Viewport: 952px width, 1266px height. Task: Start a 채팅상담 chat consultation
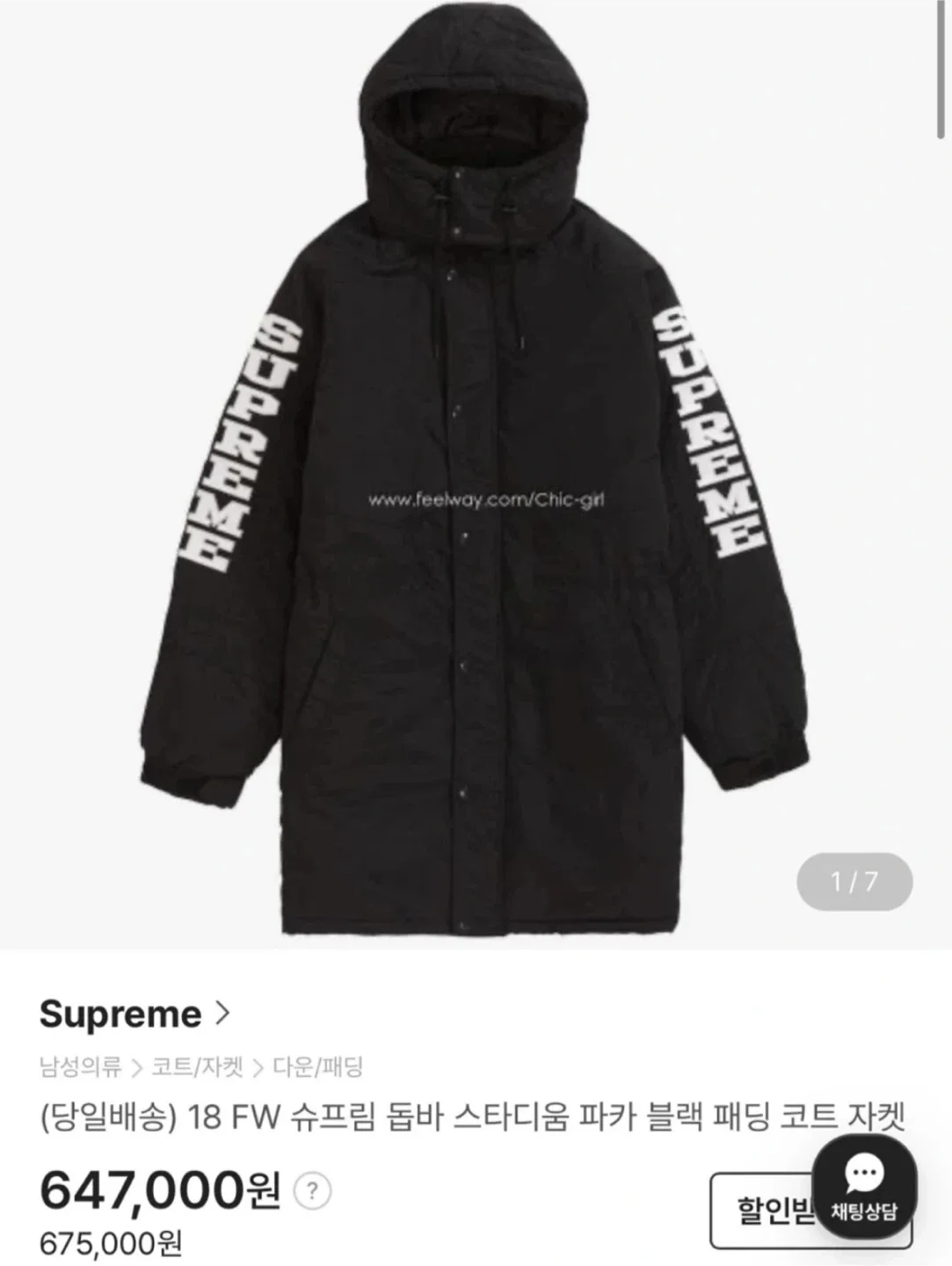tap(864, 1189)
